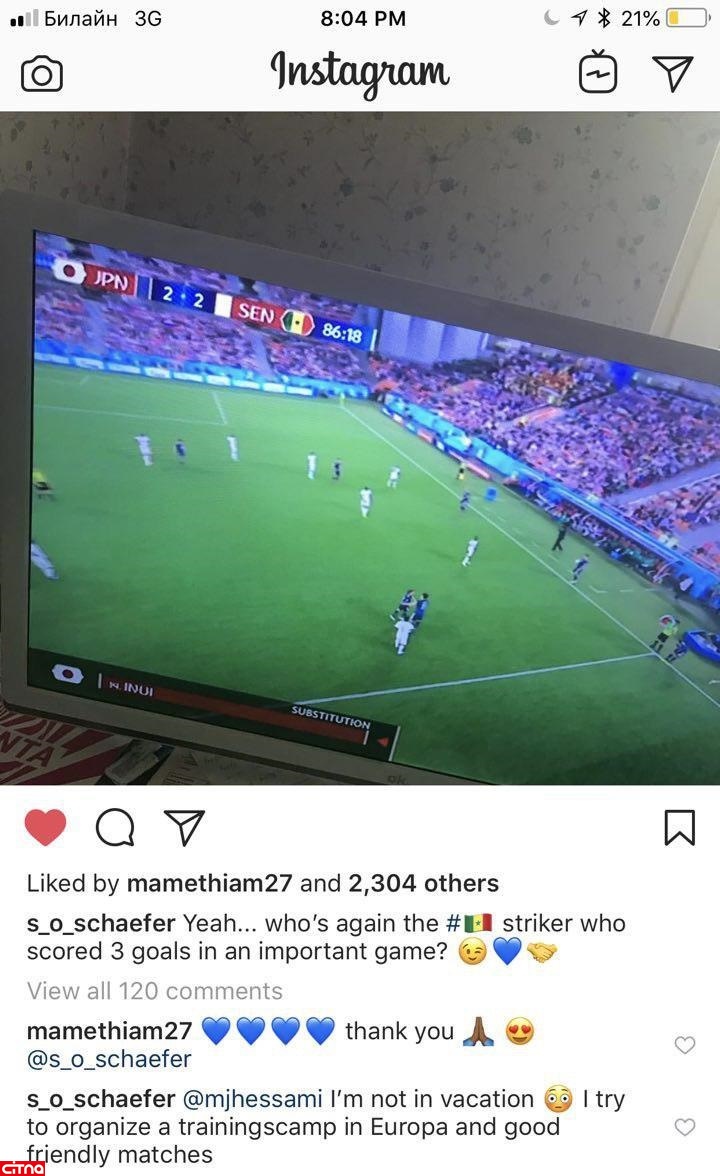Open the Instagram camera
Screen dimensions: 720x1176
[x=42, y=75]
